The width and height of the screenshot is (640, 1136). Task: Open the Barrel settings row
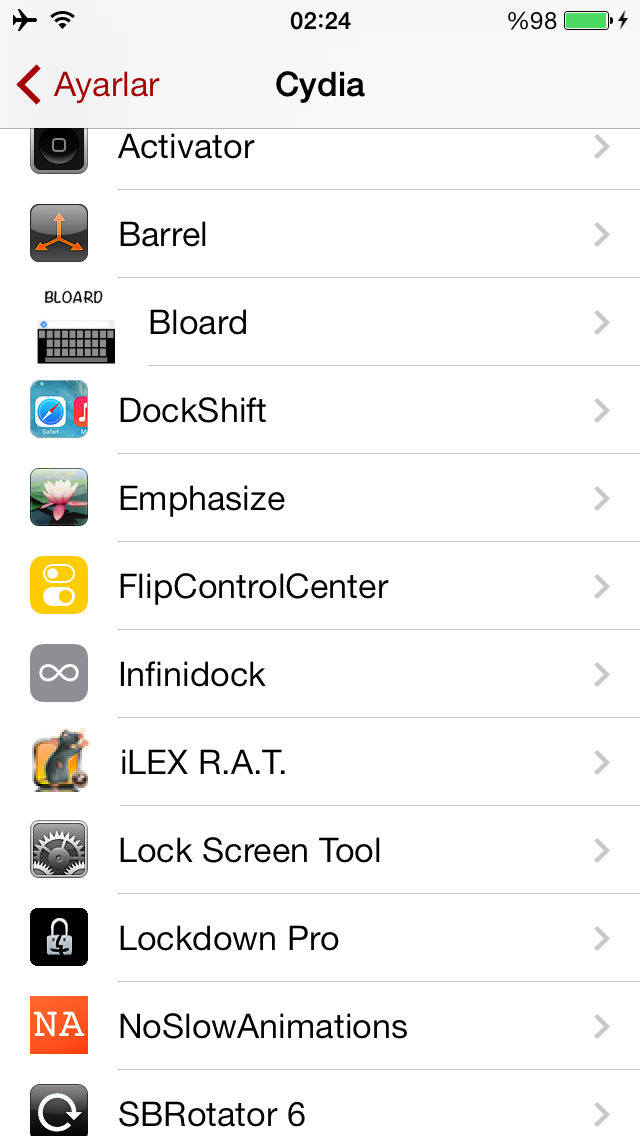tap(320, 234)
